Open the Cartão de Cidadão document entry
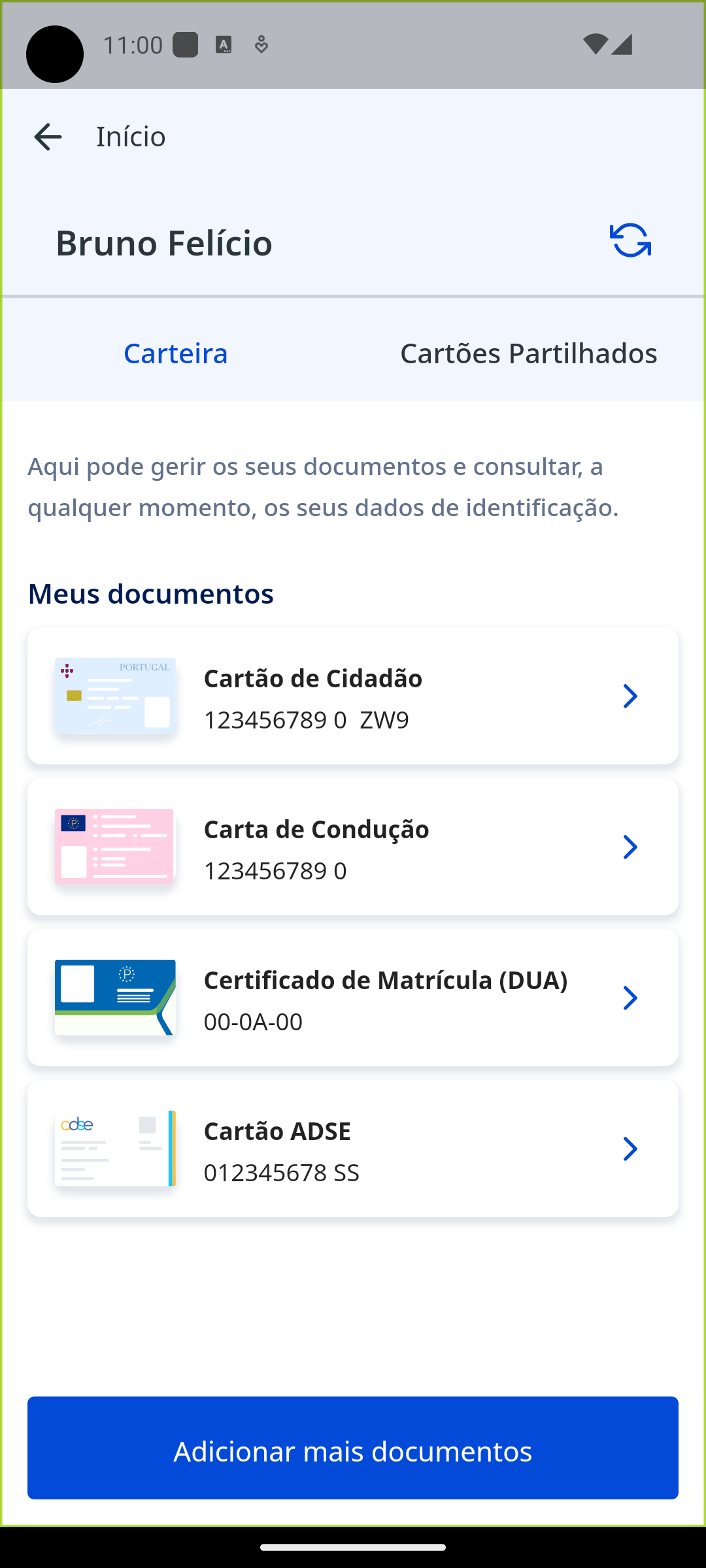The height and width of the screenshot is (1568, 706). click(x=353, y=696)
